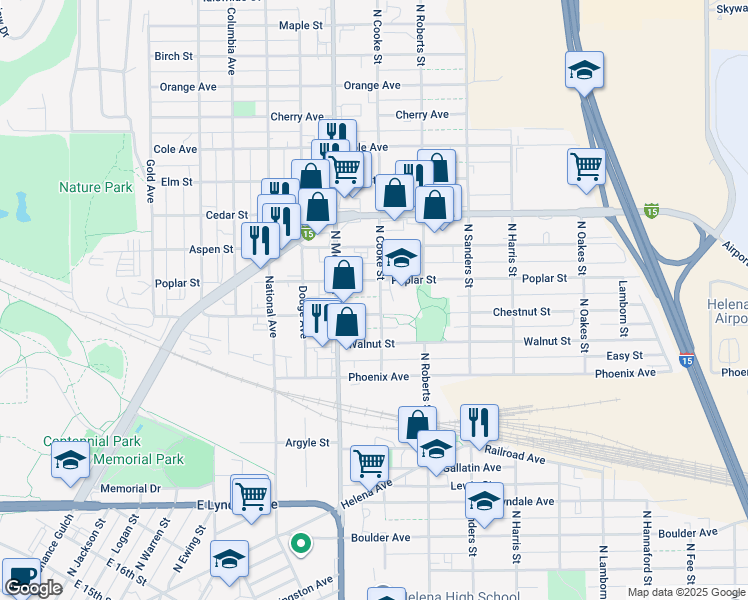This screenshot has width=748, height=600.
Task: Select the school marker on Poplar St
Action: (x=401, y=260)
